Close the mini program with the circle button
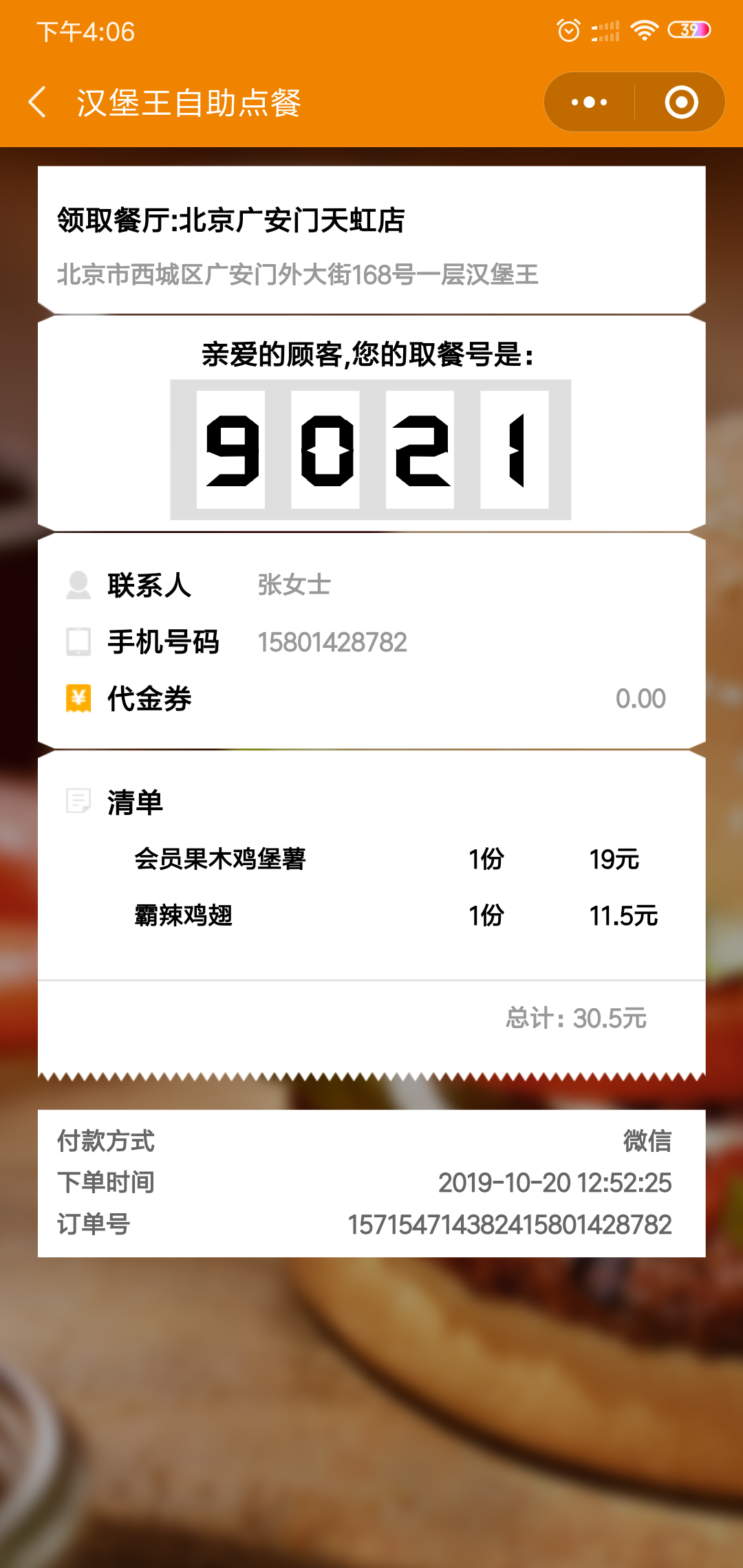Viewport: 743px width, 1568px height. coord(681,102)
